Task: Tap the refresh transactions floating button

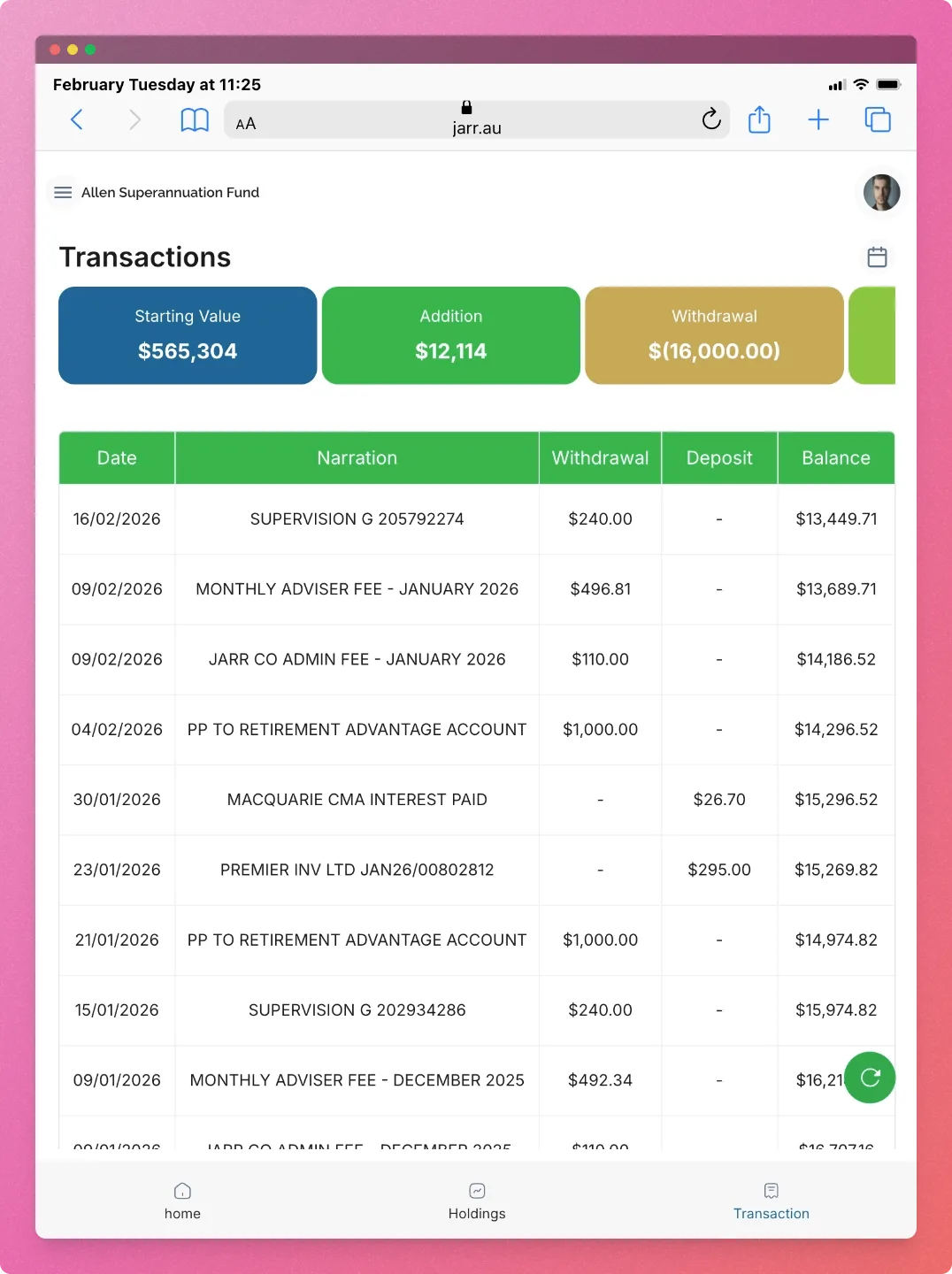Action: click(870, 1078)
